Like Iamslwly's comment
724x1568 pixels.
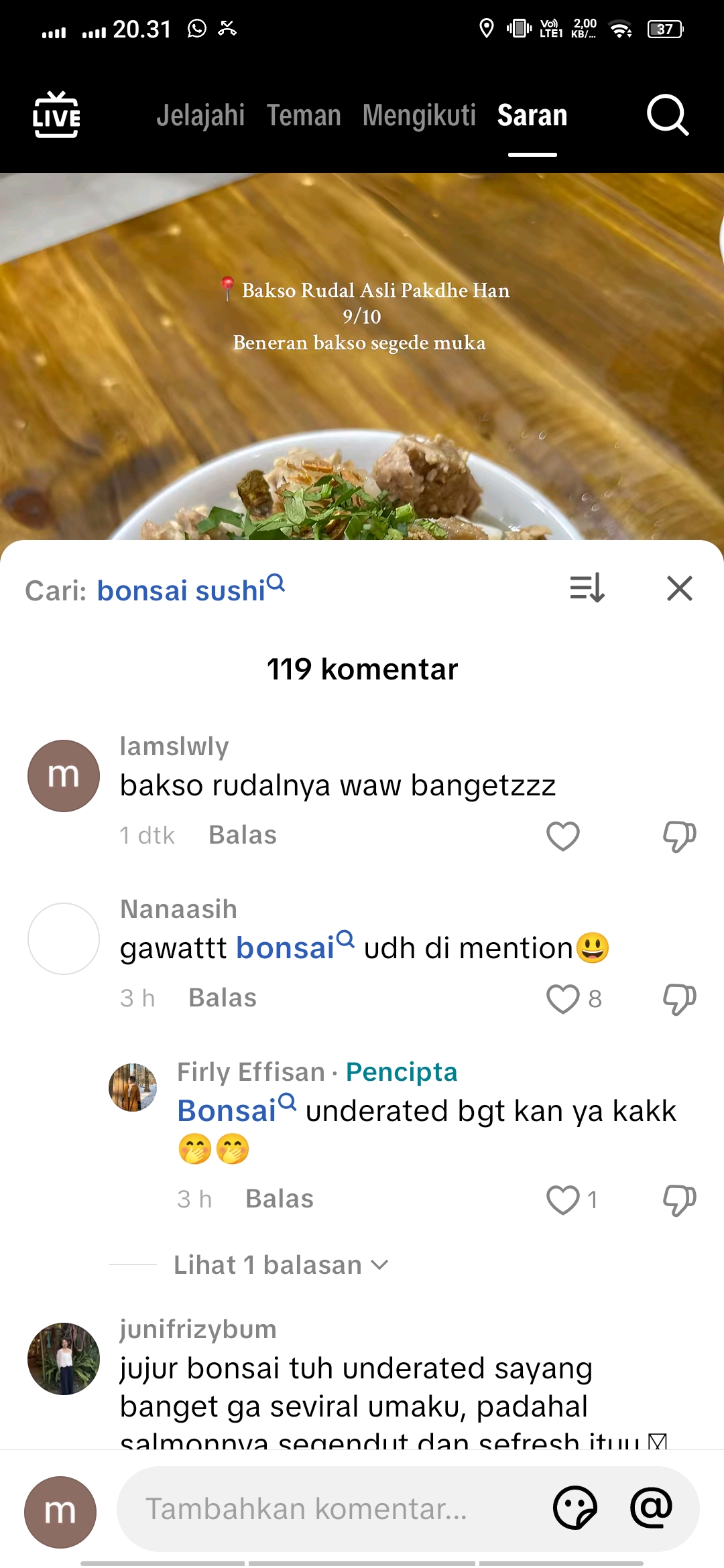click(563, 836)
